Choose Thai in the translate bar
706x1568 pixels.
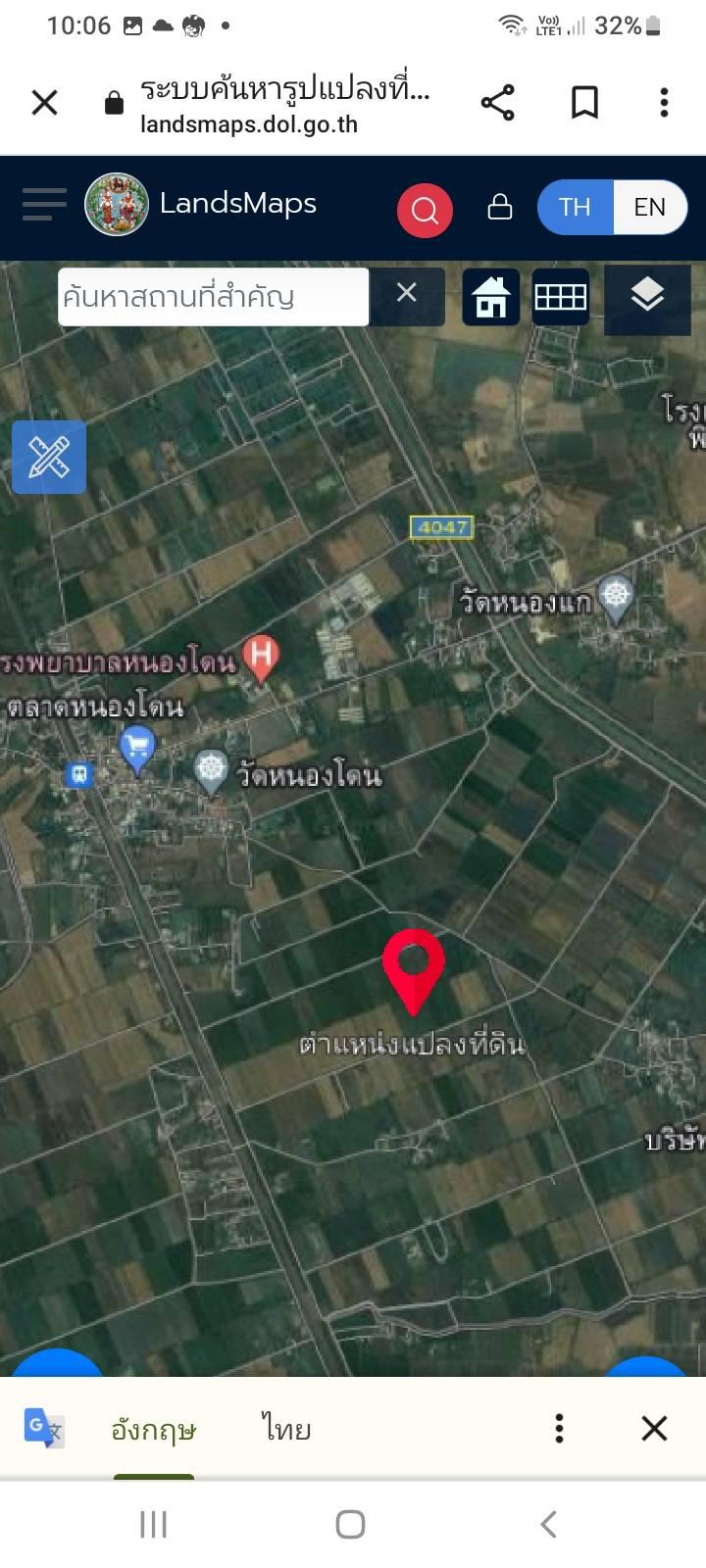pos(285,1429)
